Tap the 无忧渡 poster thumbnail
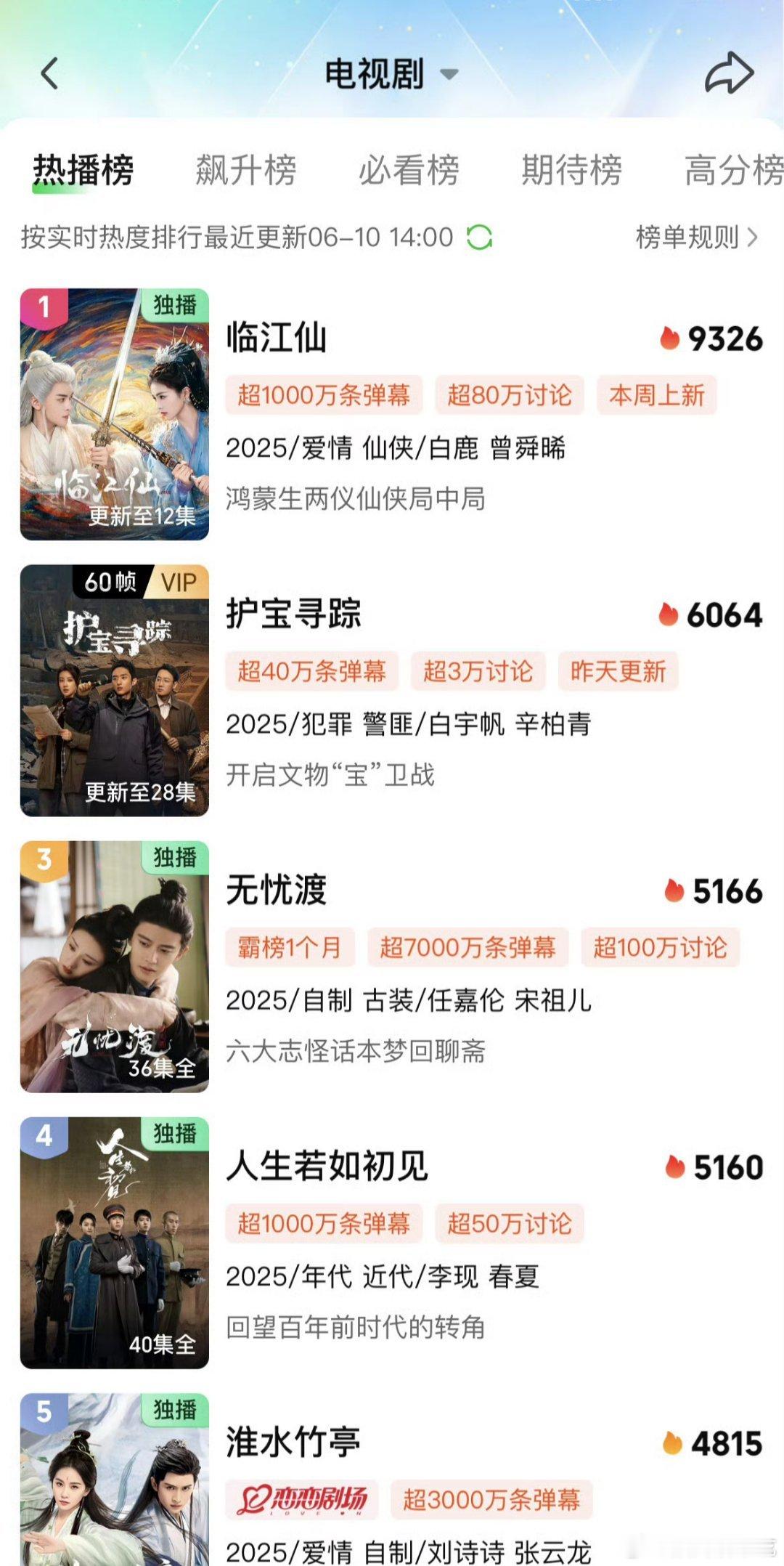This screenshot has width=784, height=1566. (x=115, y=966)
